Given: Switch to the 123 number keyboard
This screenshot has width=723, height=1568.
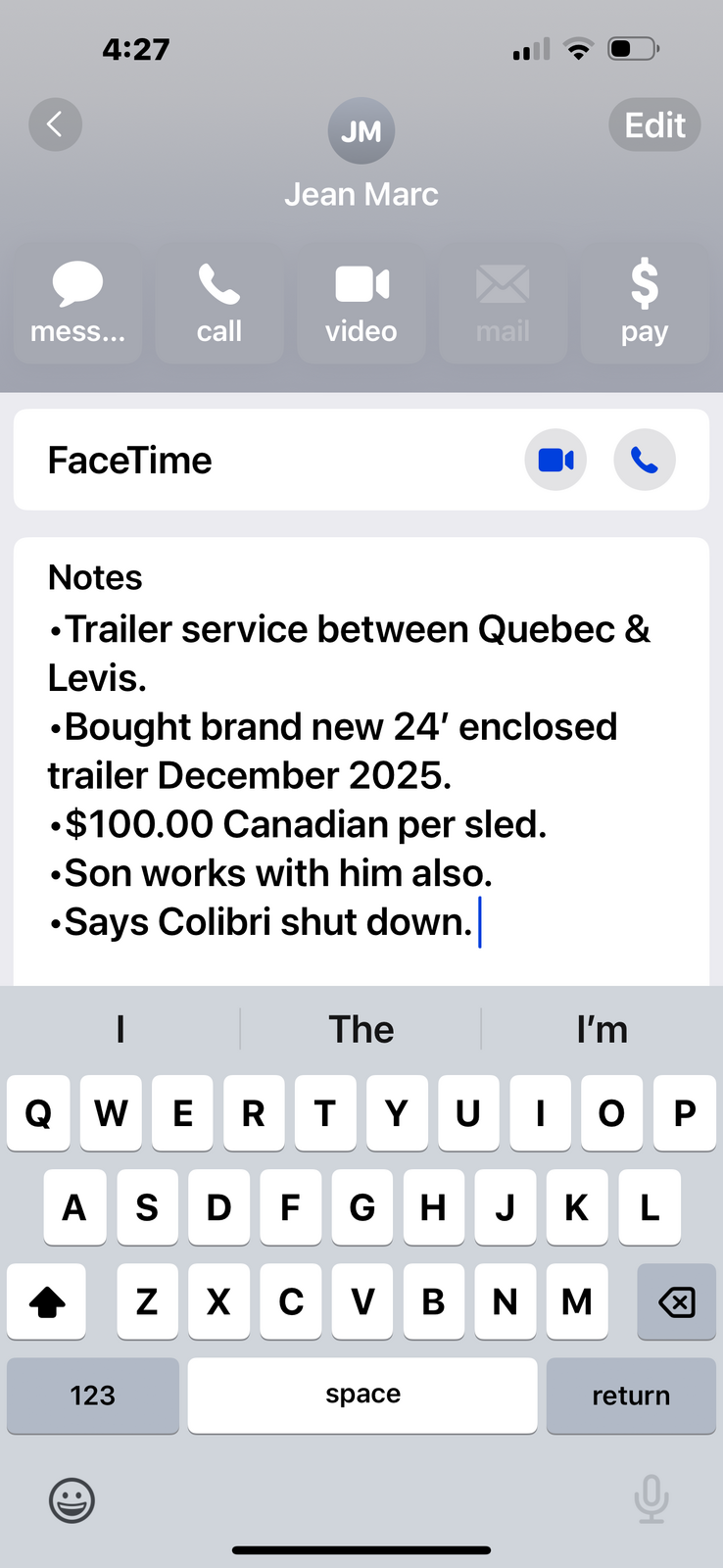Looking at the screenshot, I should 93,1396.
